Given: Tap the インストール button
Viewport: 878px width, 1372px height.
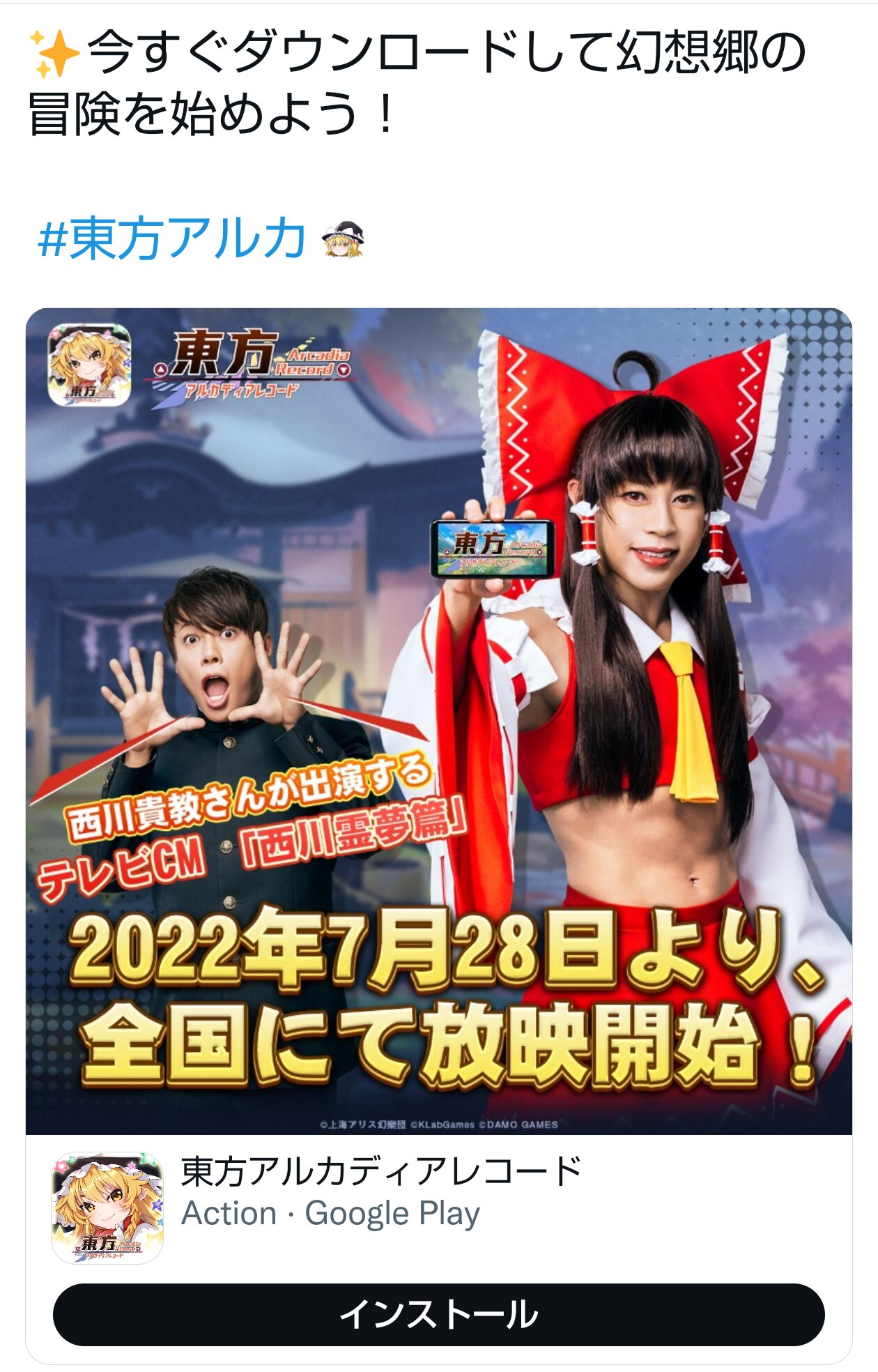Looking at the screenshot, I should [439, 1315].
